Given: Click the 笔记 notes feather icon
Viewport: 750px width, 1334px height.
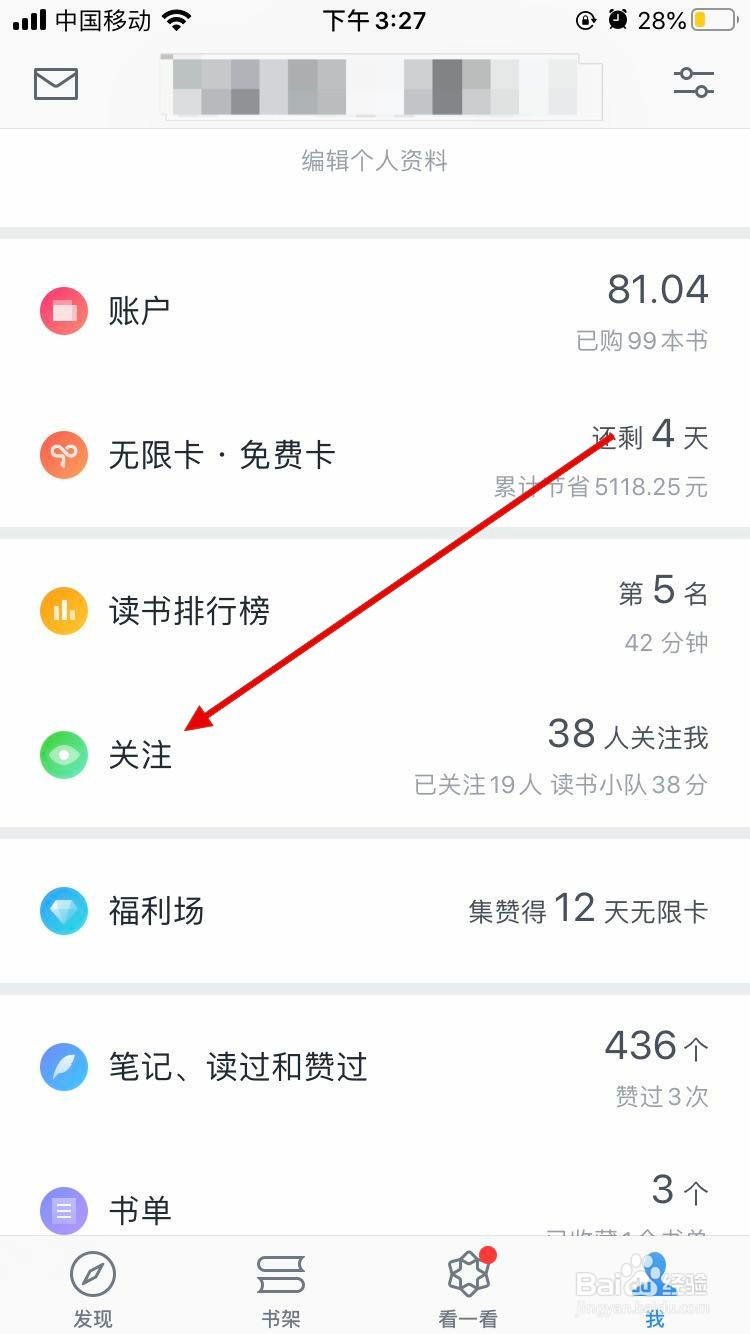Looking at the screenshot, I should pyautogui.click(x=63, y=1067).
